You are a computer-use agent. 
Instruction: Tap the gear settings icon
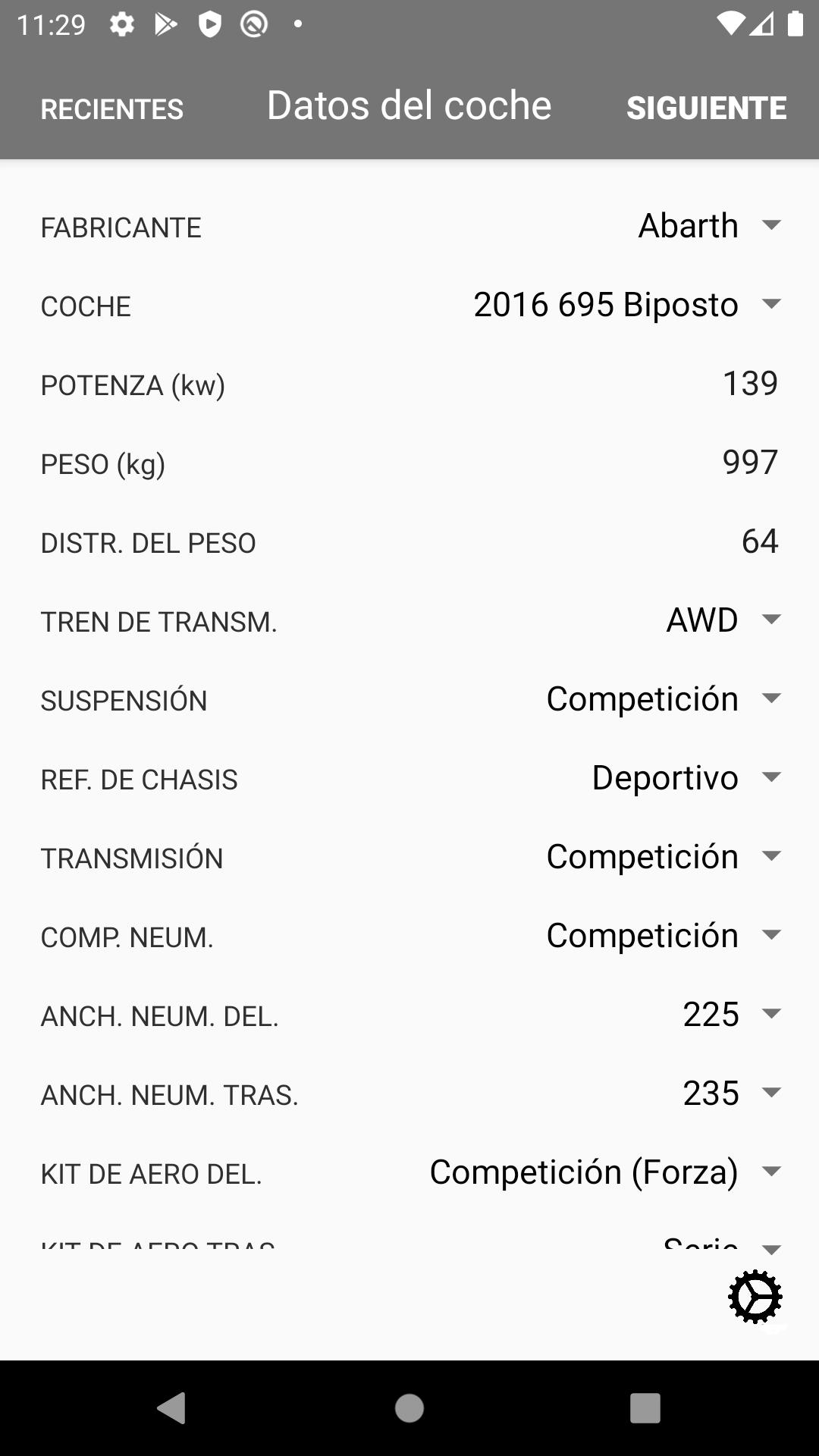tap(755, 1297)
